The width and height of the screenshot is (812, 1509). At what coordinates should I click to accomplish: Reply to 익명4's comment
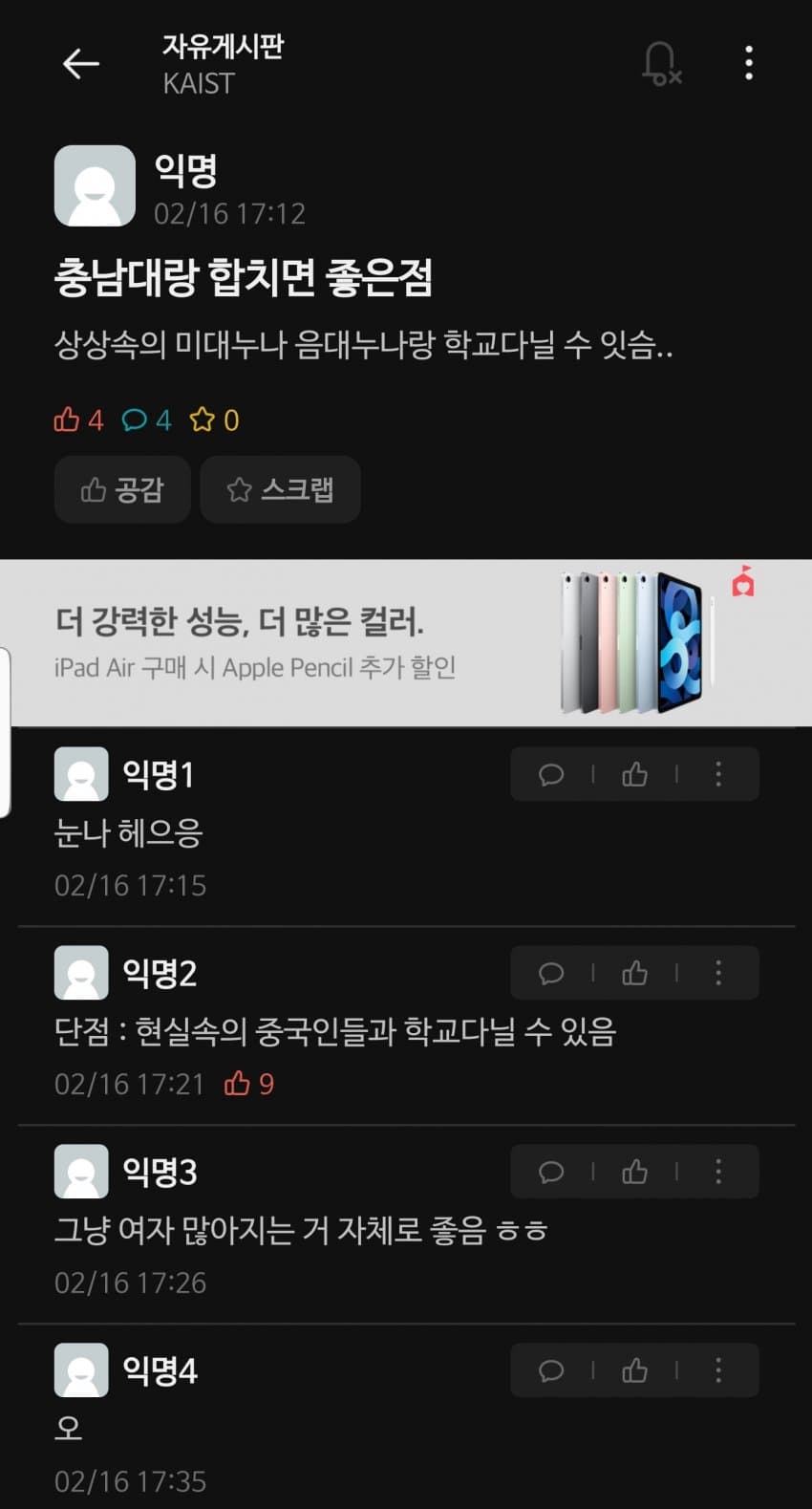click(x=551, y=1370)
